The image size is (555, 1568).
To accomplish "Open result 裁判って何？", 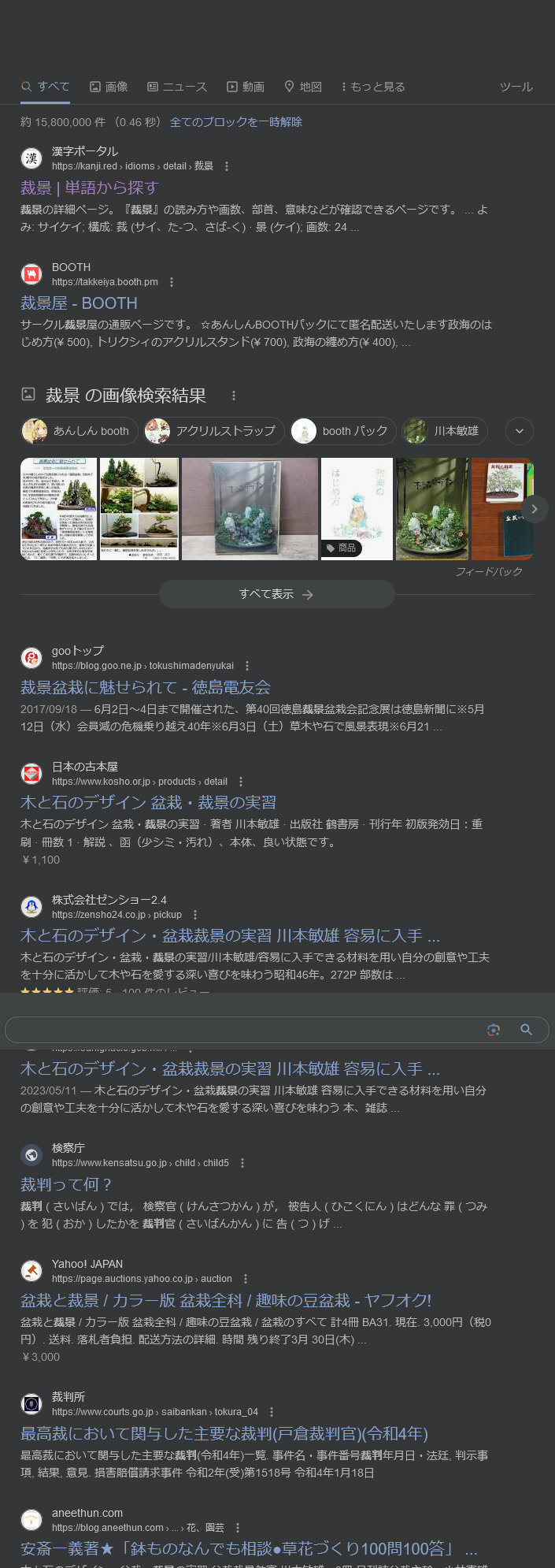I will coord(66,1184).
